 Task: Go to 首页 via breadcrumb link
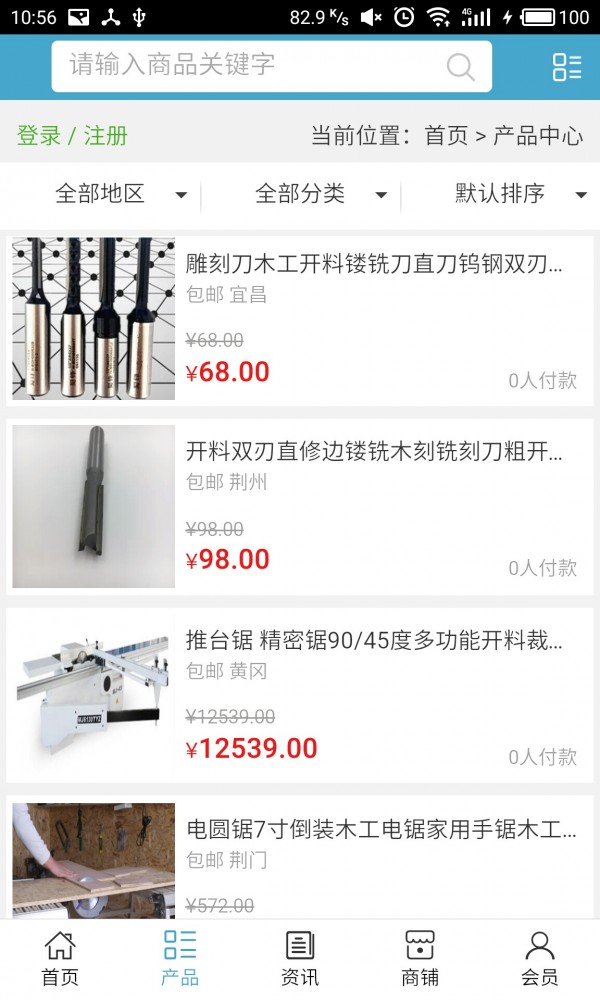[446, 136]
